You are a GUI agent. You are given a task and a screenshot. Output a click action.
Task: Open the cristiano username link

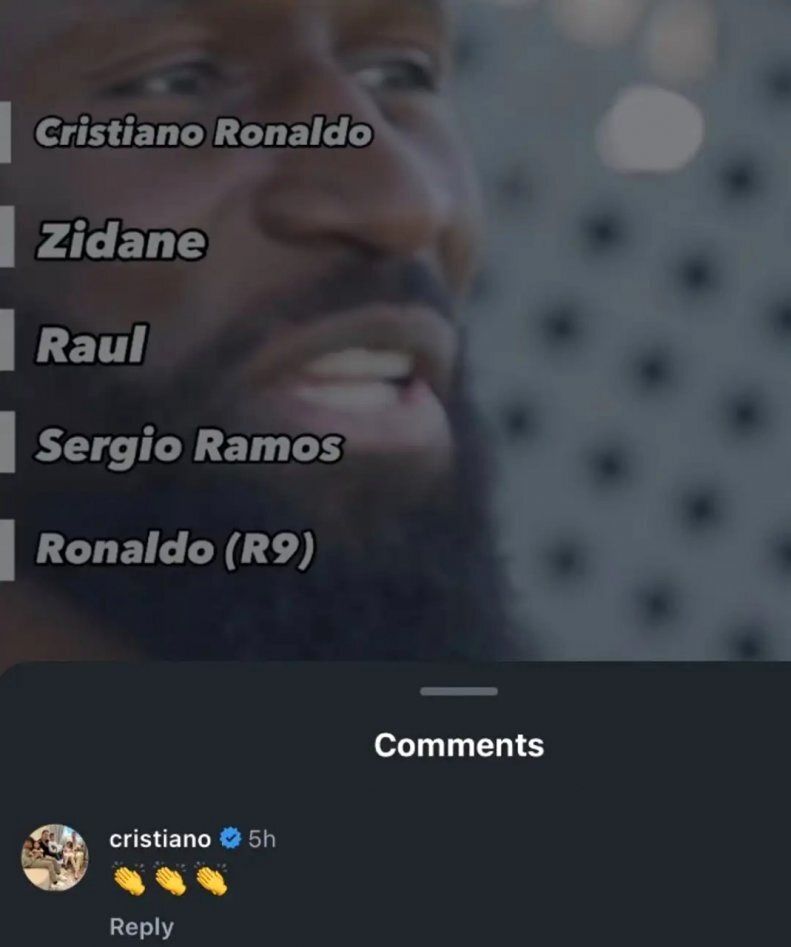click(x=160, y=838)
